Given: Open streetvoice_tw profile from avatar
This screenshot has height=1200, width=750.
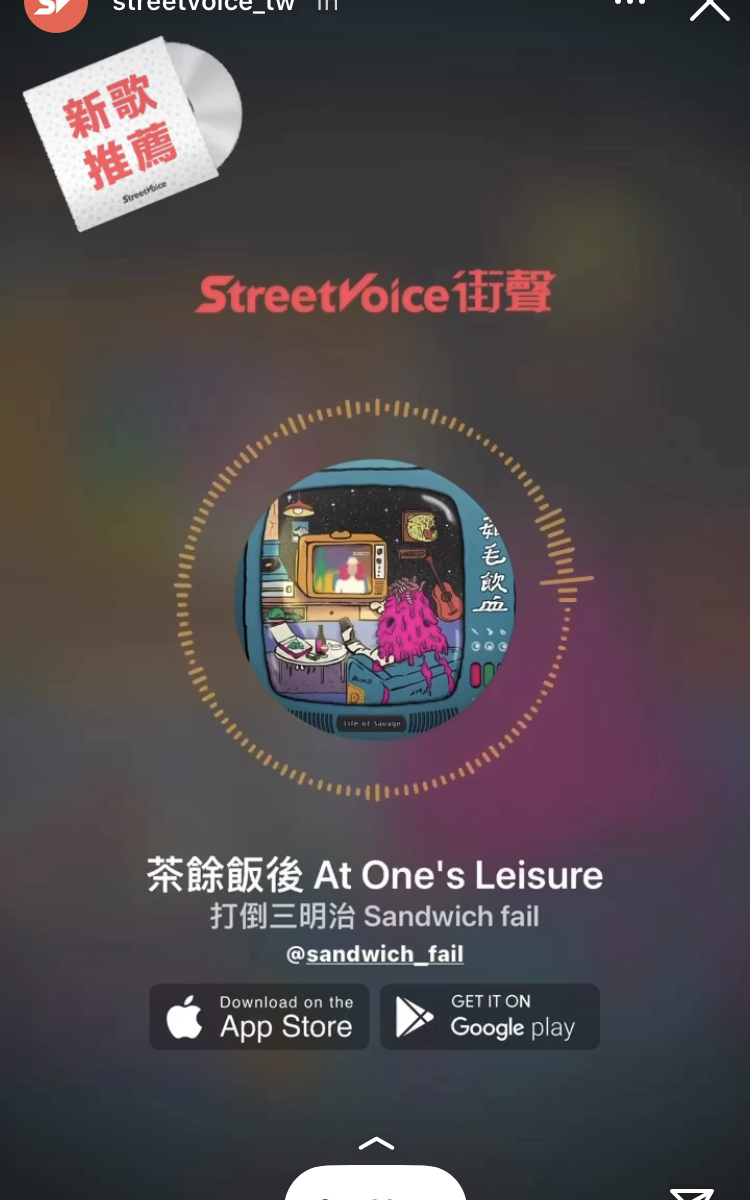Looking at the screenshot, I should [x=55, y=10].
